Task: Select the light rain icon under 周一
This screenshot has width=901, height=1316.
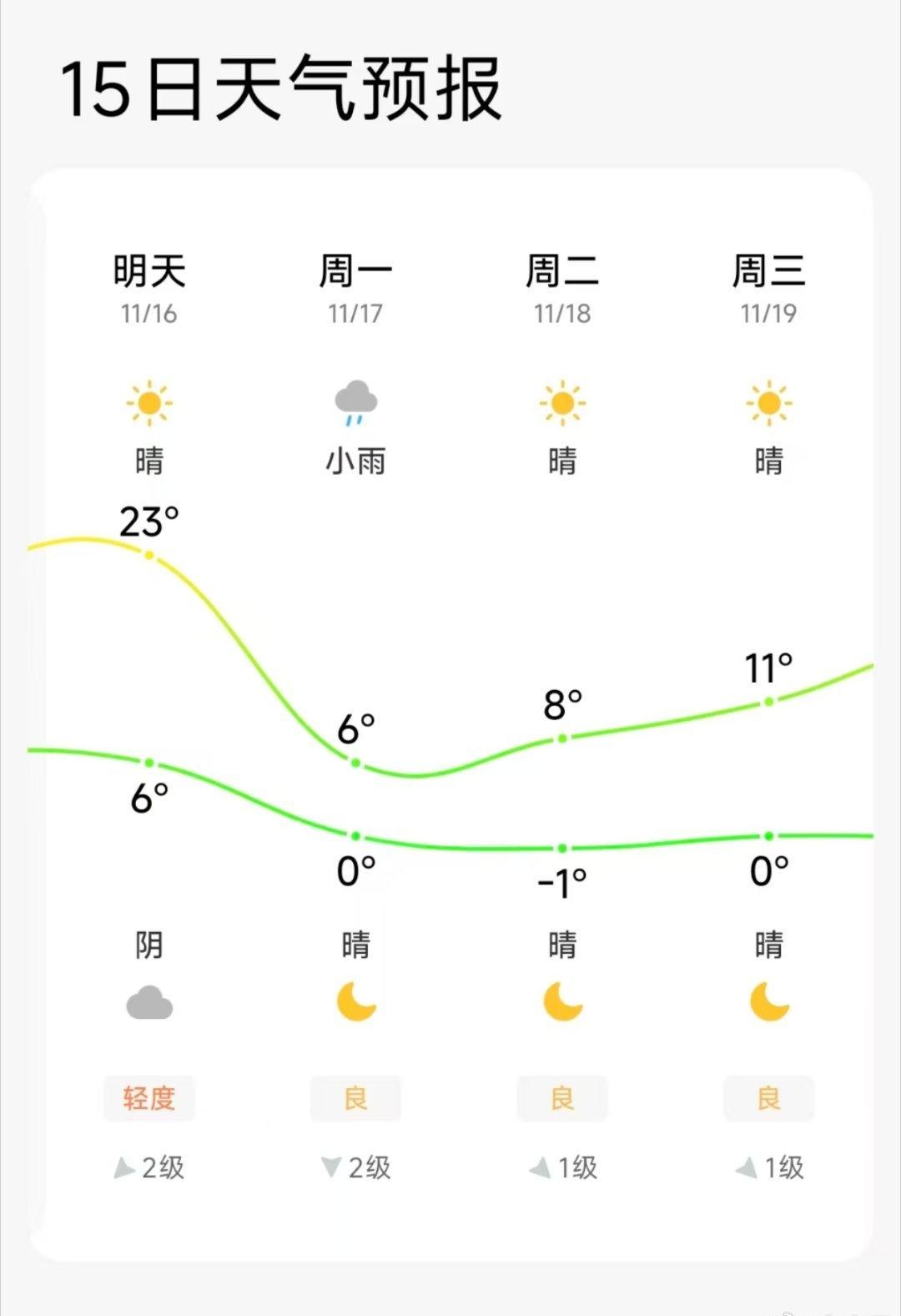Action: pos(356,403)
